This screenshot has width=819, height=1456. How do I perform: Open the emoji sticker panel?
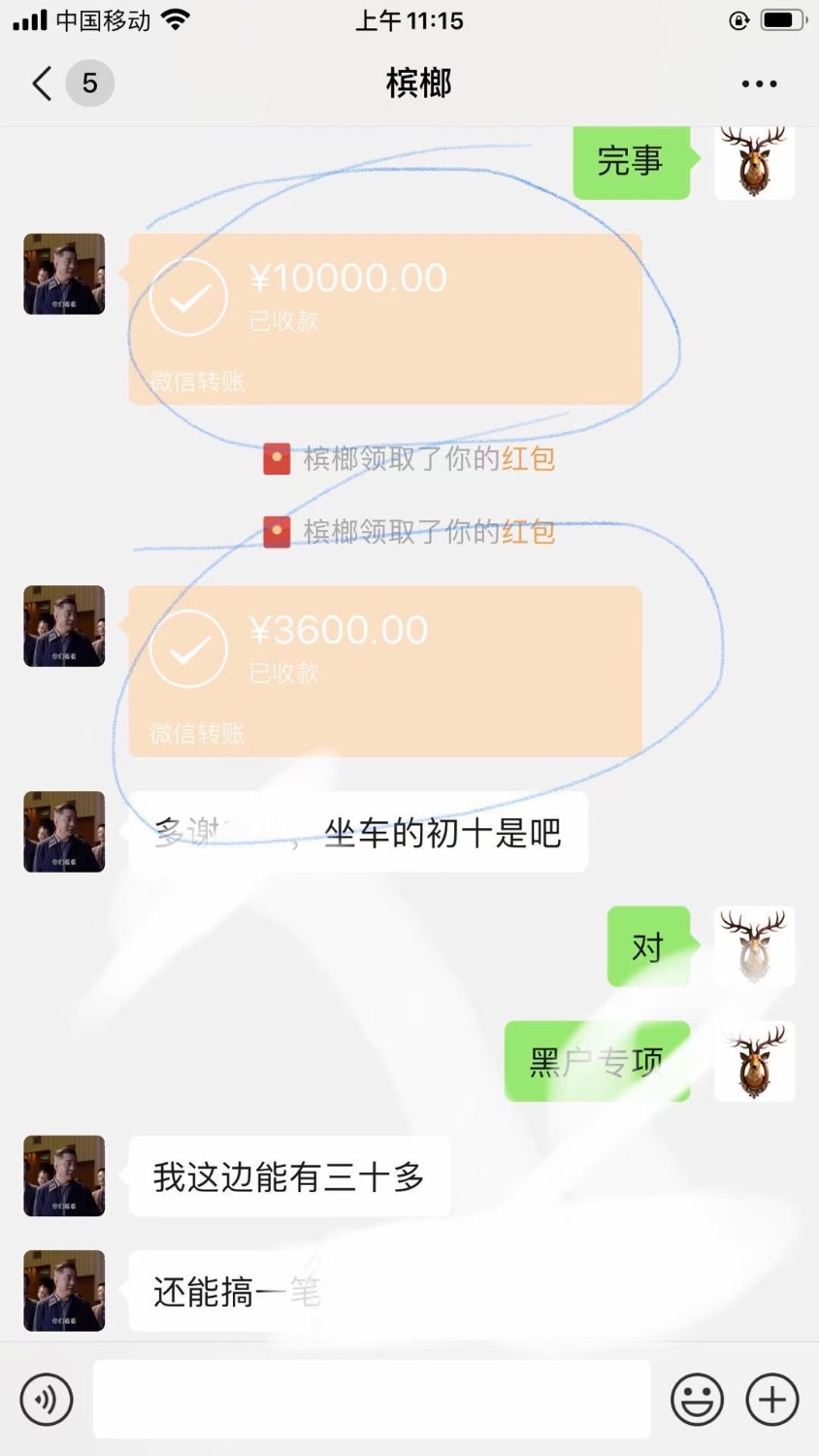tap(697, 1399)
